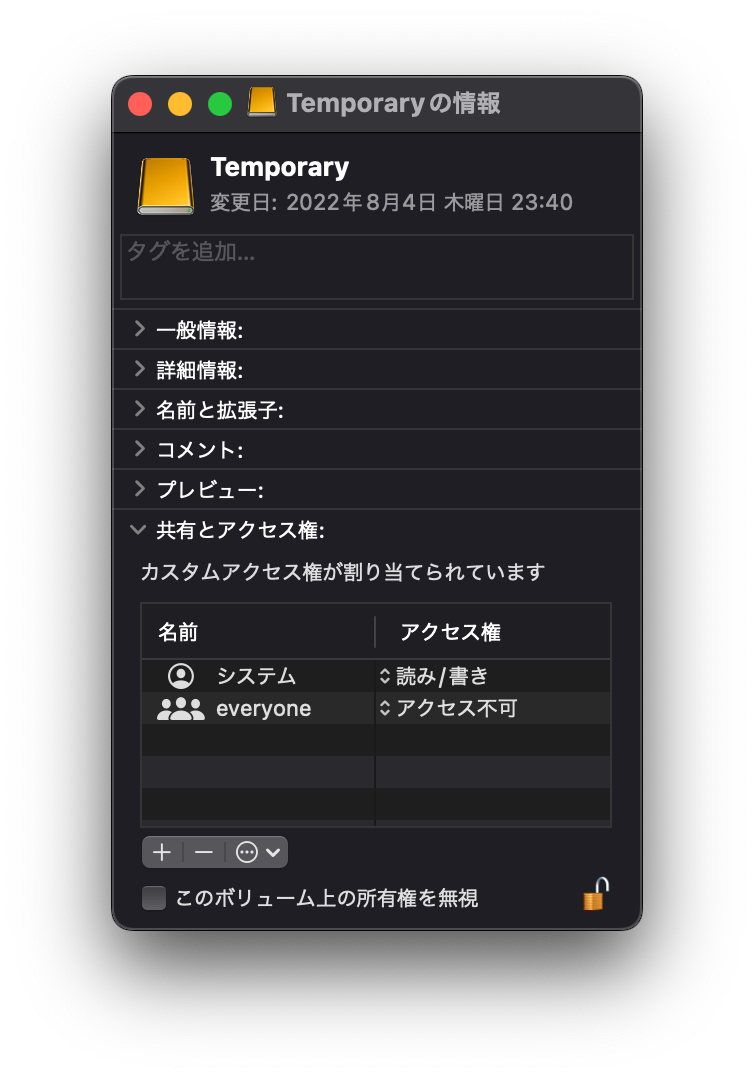The width and height of the screenshot is (754, 1078).
Task: Click the + button to add a user
Action: point(162,852)
